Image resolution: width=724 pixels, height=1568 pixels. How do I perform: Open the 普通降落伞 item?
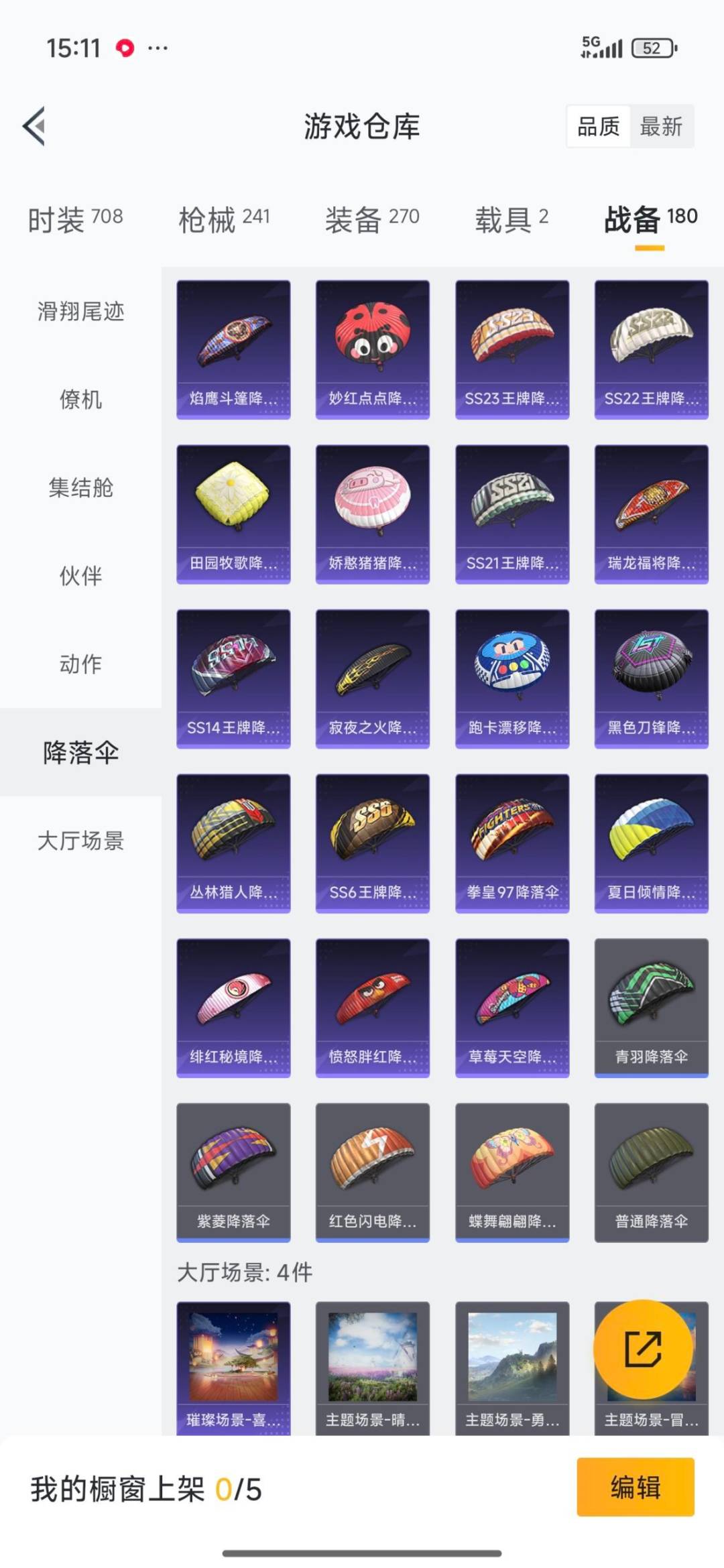[651, 1172]
